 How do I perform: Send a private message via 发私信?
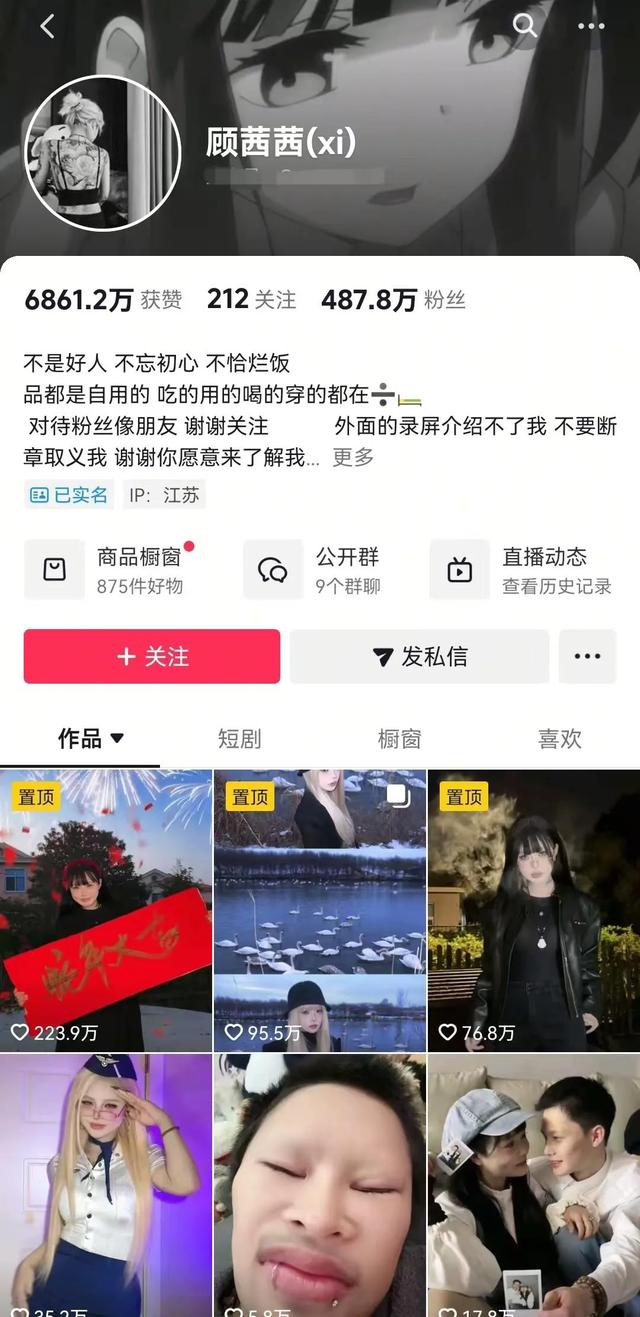pyautogui.click(x=419, y=656)
